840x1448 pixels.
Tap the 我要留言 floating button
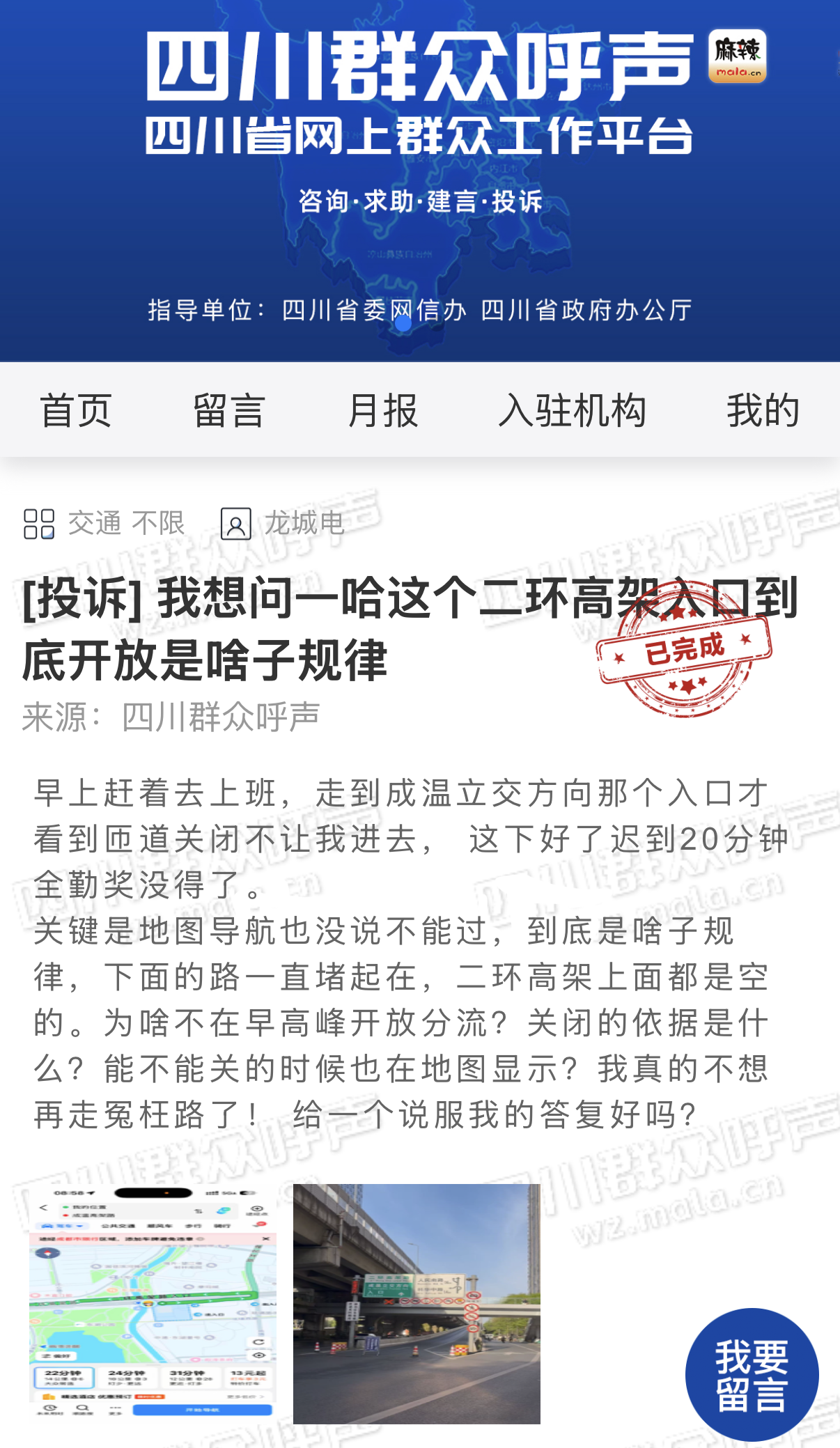[752, 1374]
